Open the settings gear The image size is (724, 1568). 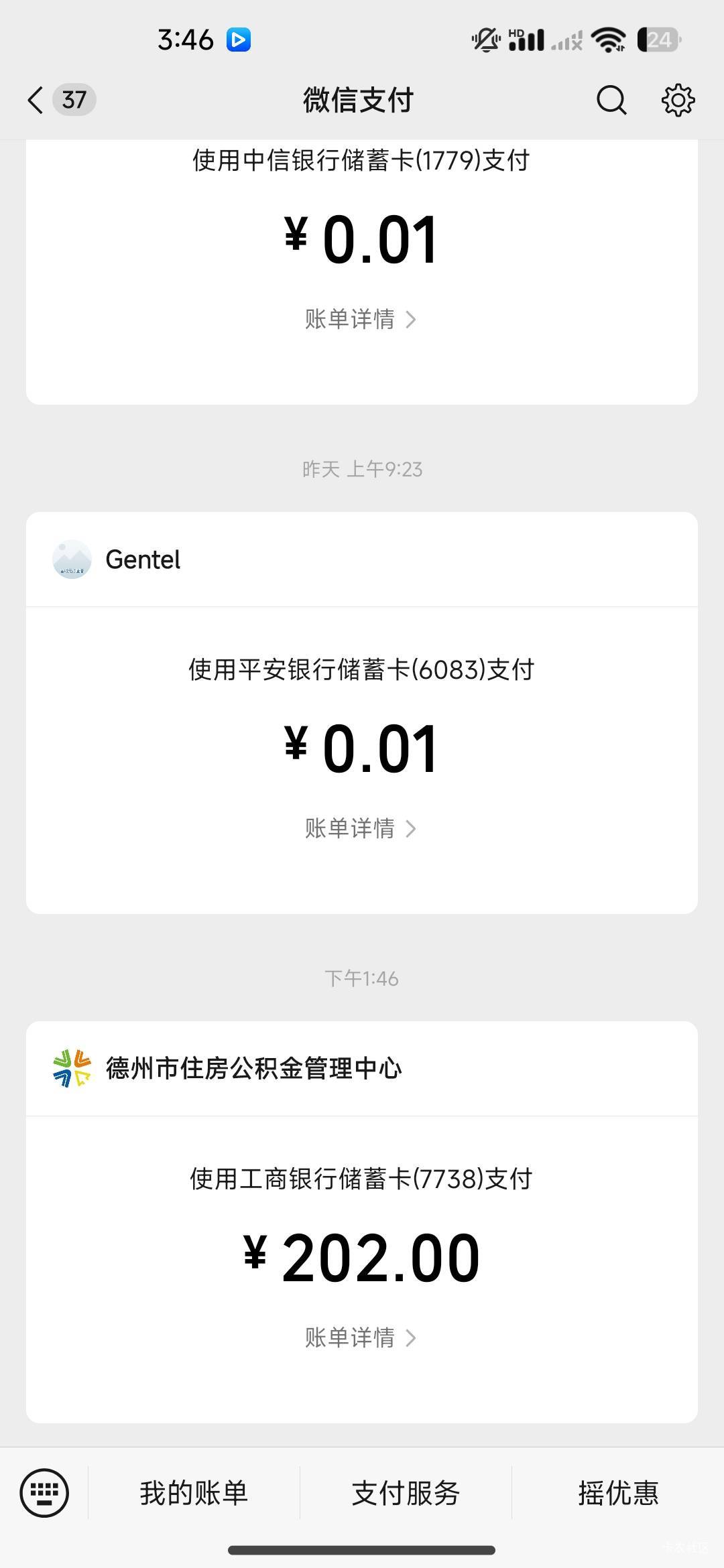pos(678,101)
